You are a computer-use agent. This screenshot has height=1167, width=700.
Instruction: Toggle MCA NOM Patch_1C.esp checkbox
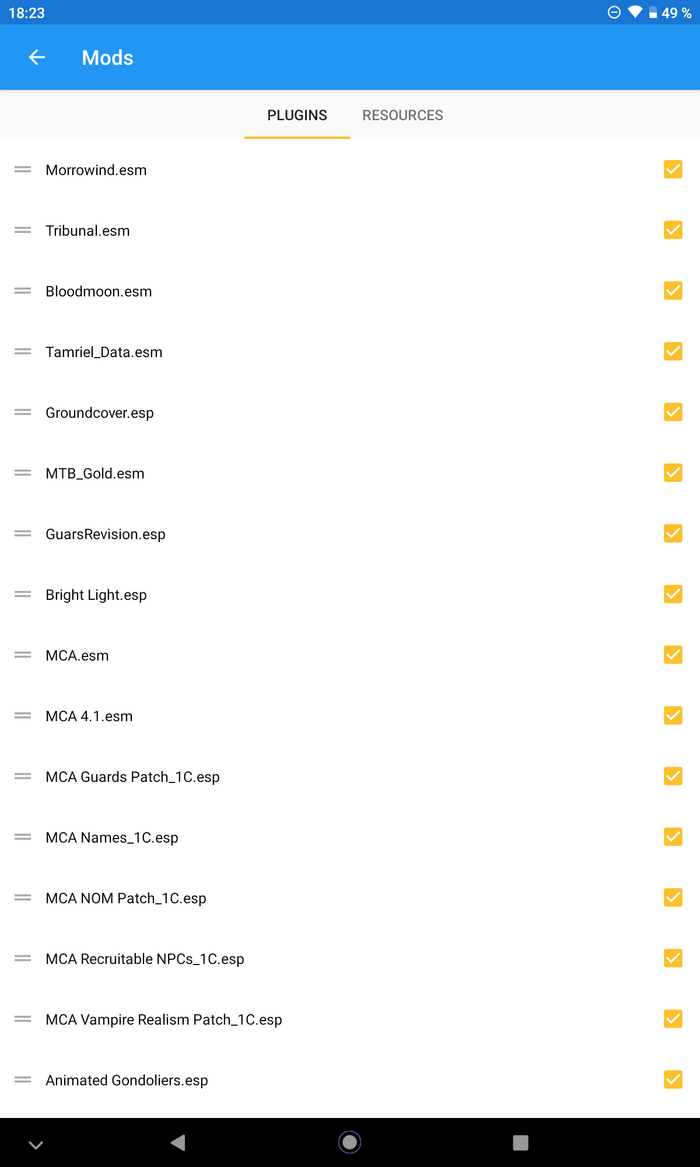tap(672, 898)
